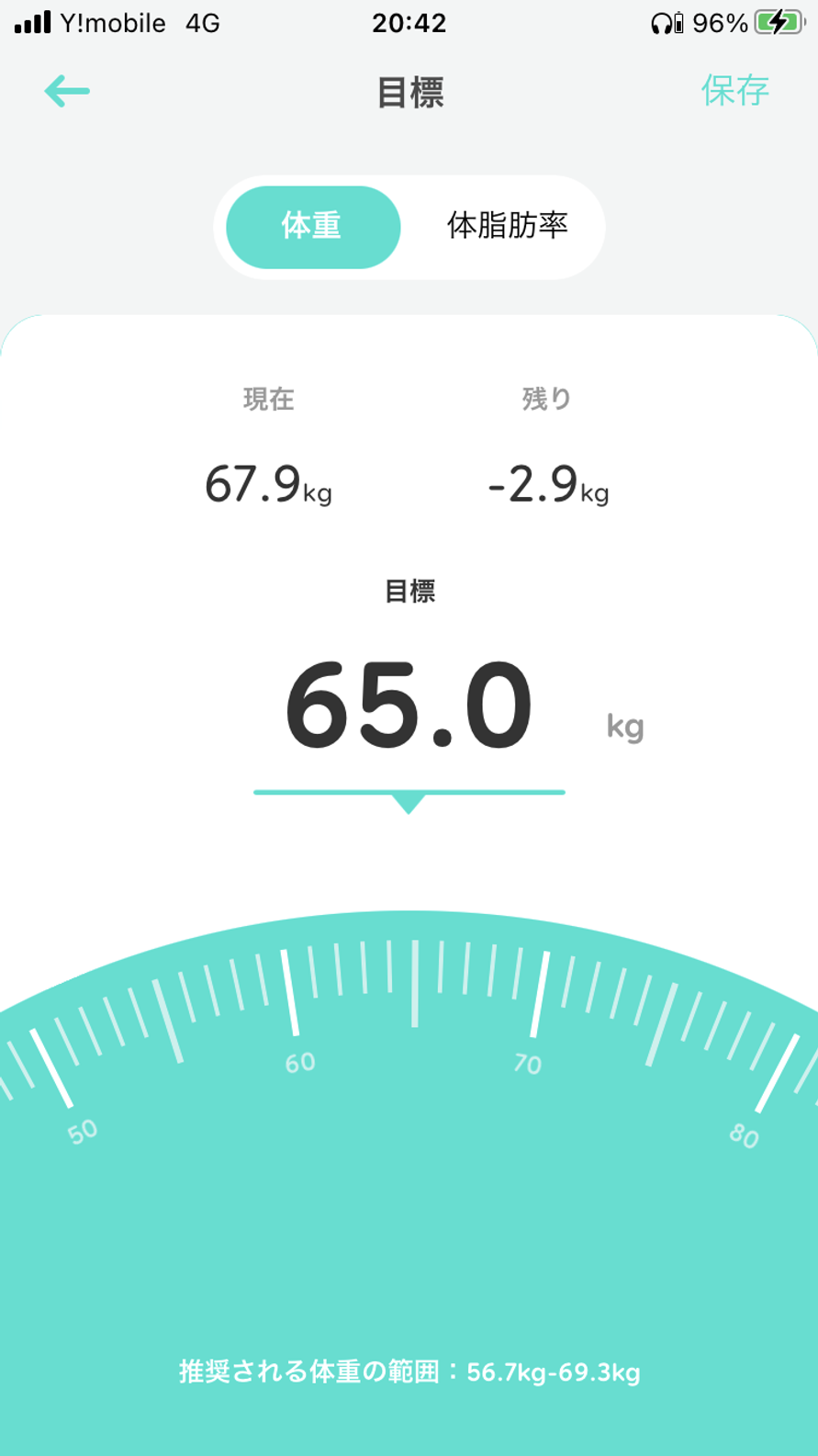Viewport: 818px width, 1456px height.
Task: Switch to the 体脂肪率 tab
Action: (507, 227)
